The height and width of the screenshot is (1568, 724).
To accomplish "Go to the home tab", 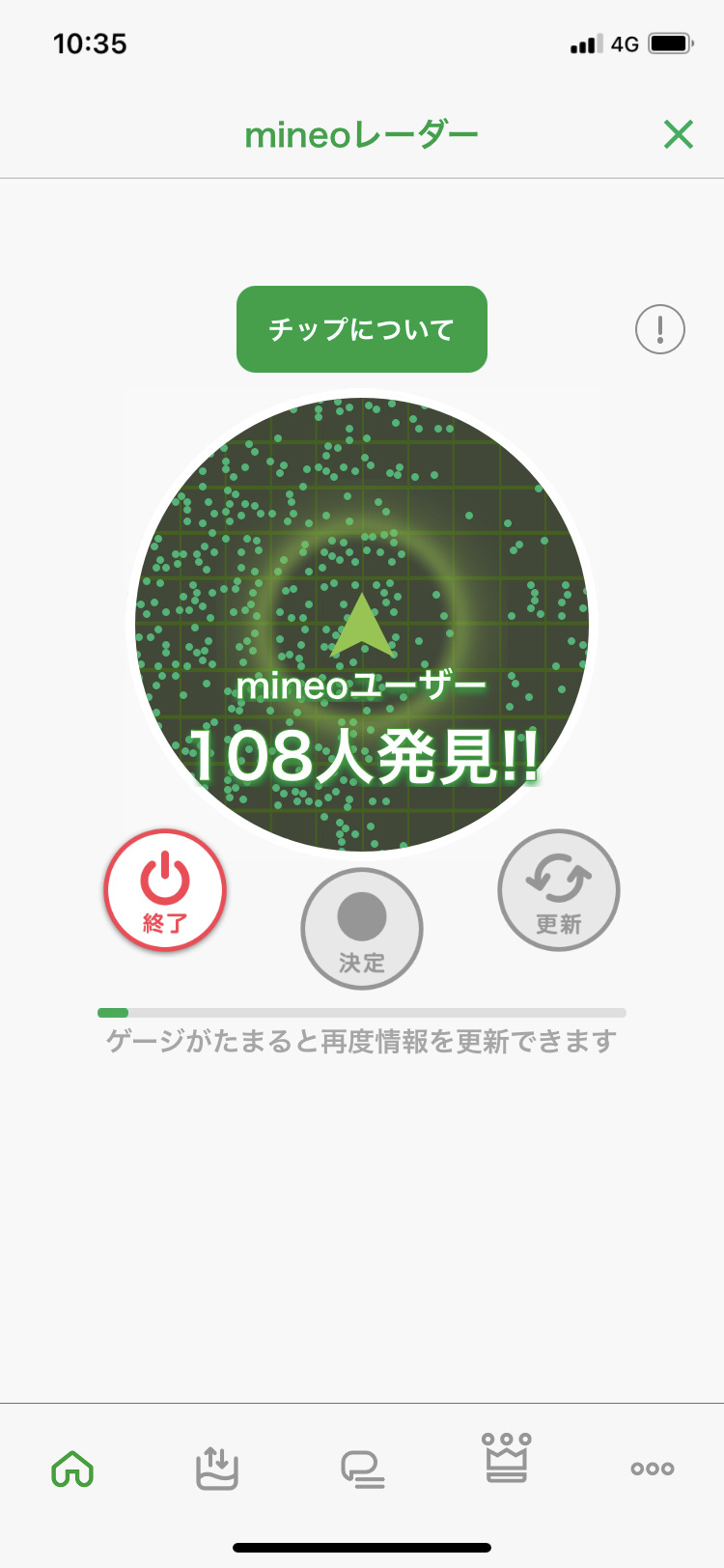I will pos(72,1469).
